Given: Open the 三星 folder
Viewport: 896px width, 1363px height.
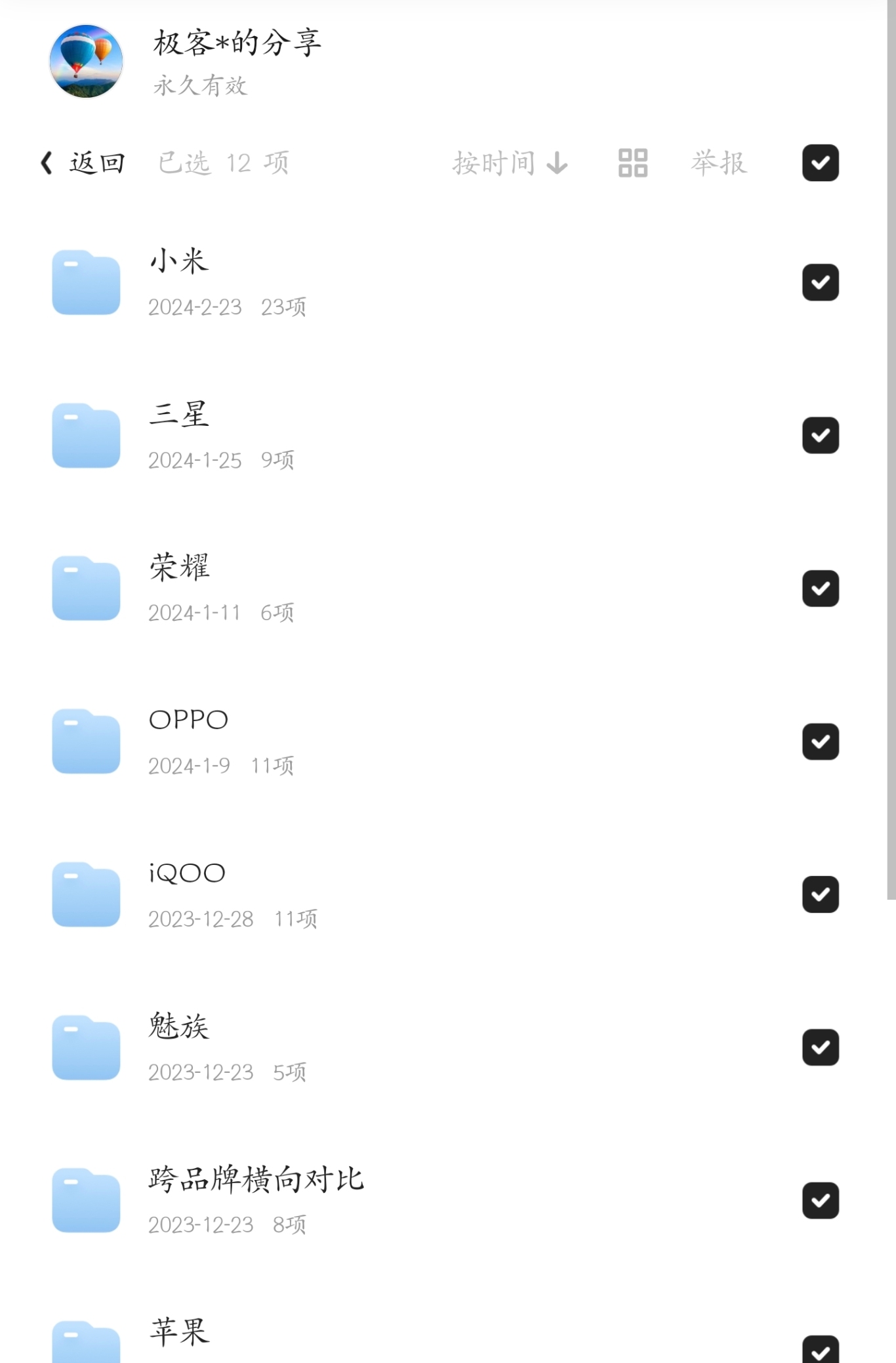Looking at the screenshot, I should pos(179,414).
